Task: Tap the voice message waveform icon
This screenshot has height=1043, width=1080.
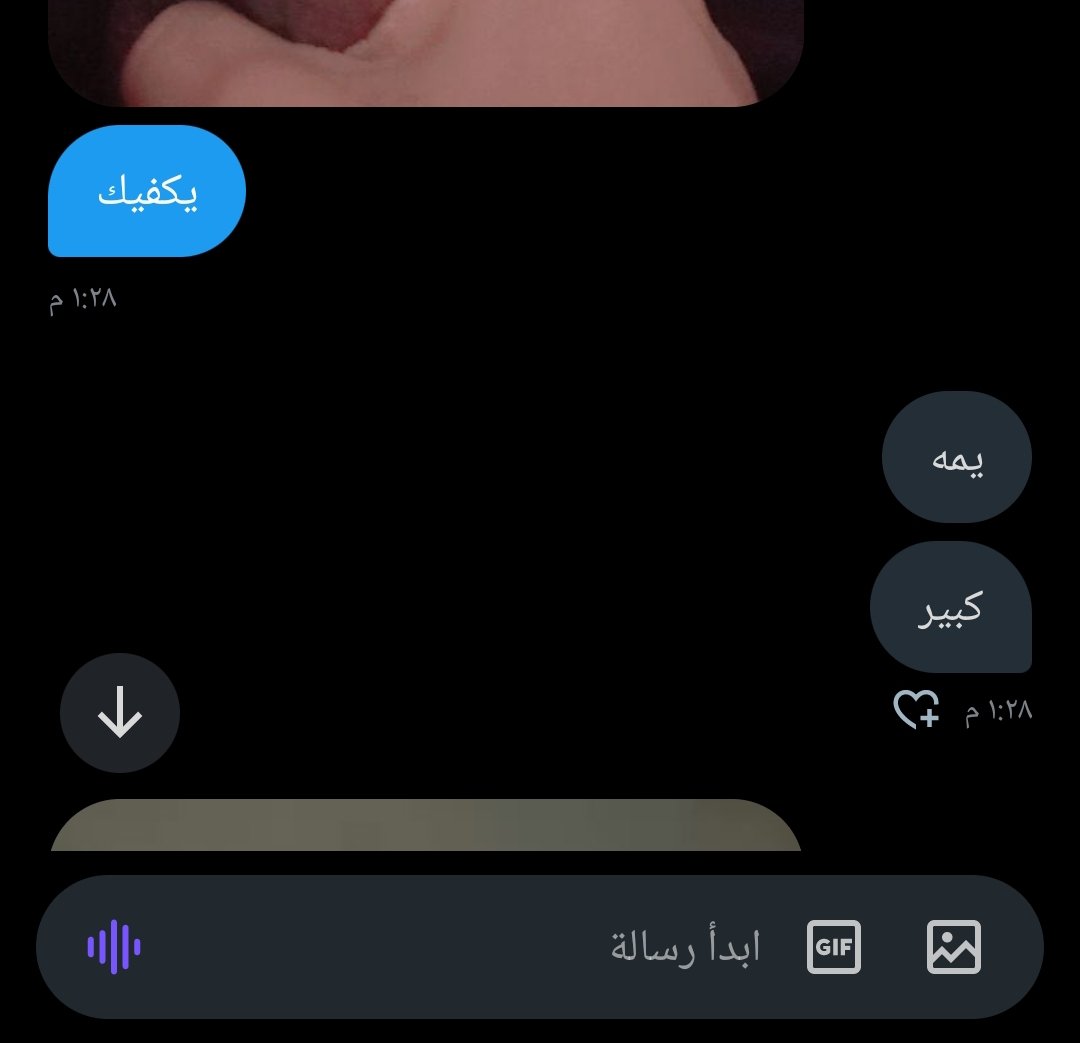Action: (x=114, y=947)
